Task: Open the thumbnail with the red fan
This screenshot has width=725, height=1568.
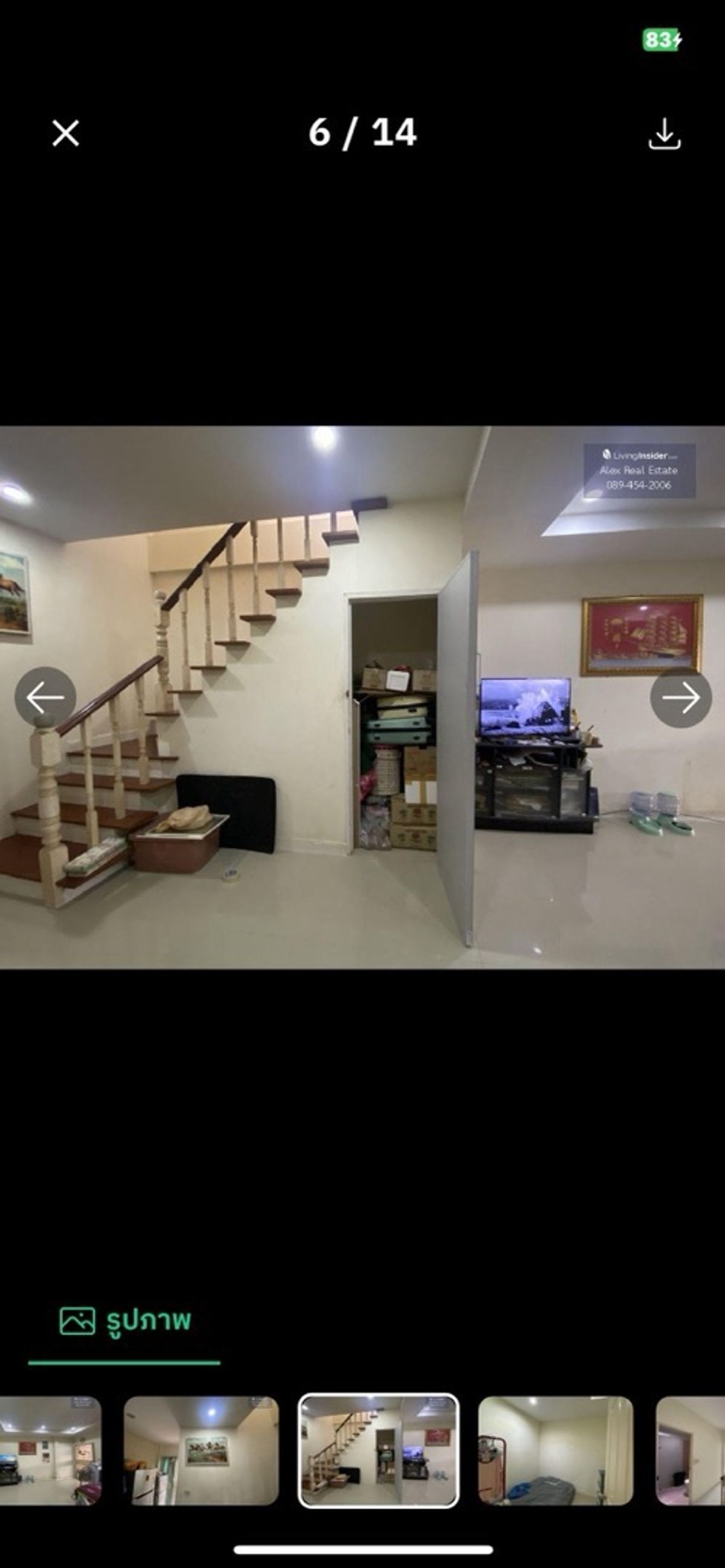Action: [x=555, y=1450]
